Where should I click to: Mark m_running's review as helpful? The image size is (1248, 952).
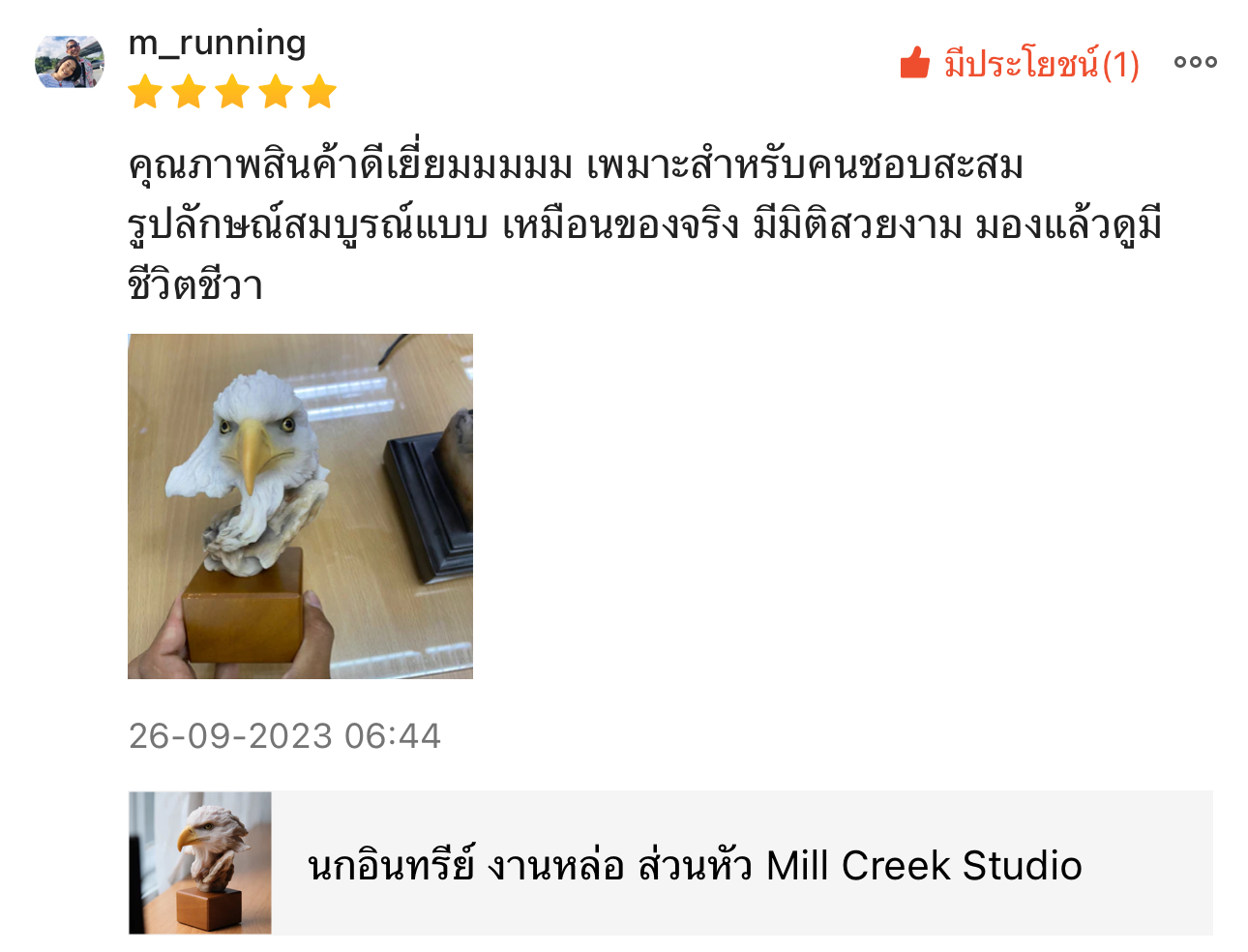(1018, 64)
